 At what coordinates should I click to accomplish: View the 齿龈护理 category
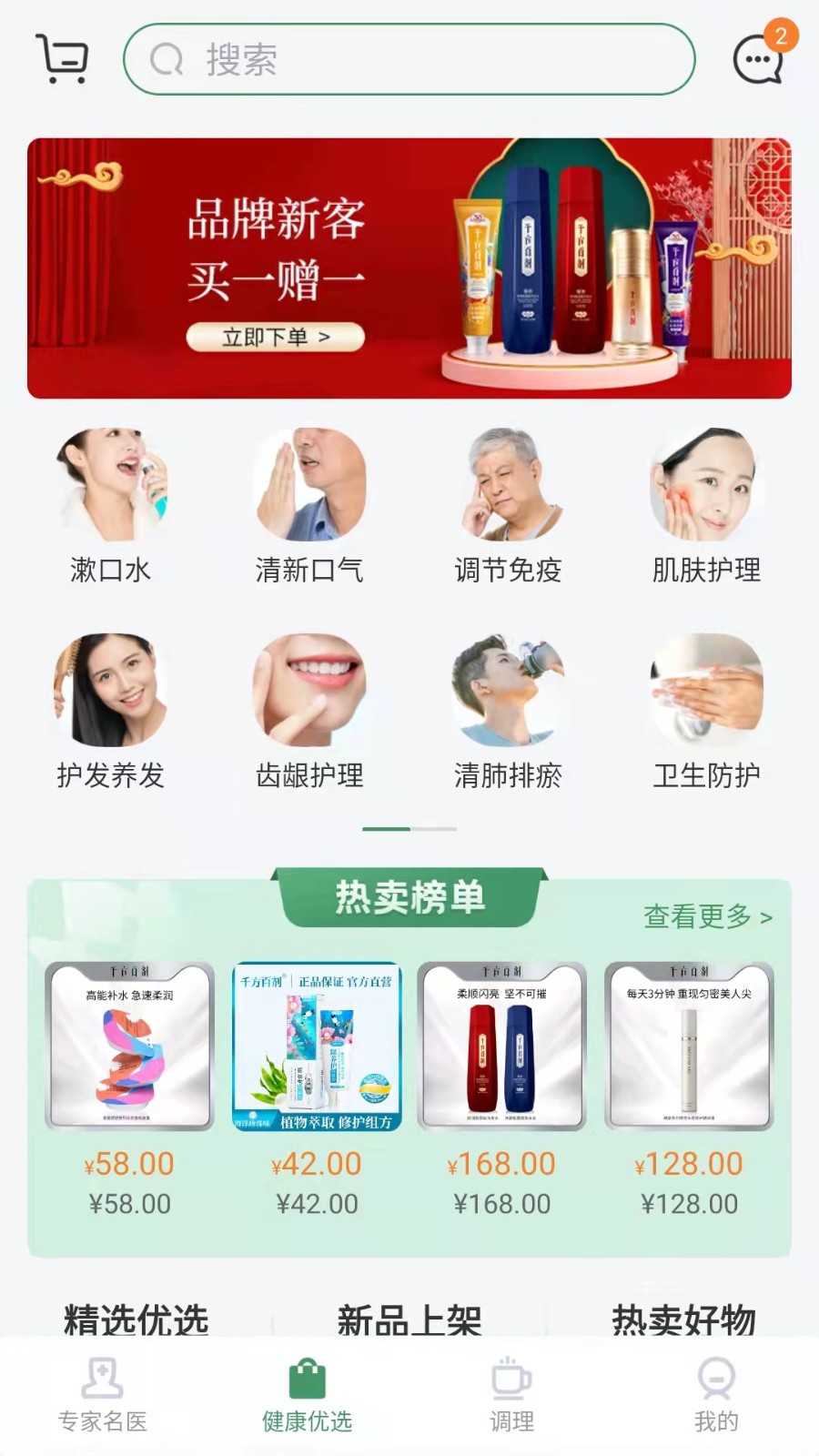(x=309, y=712)
